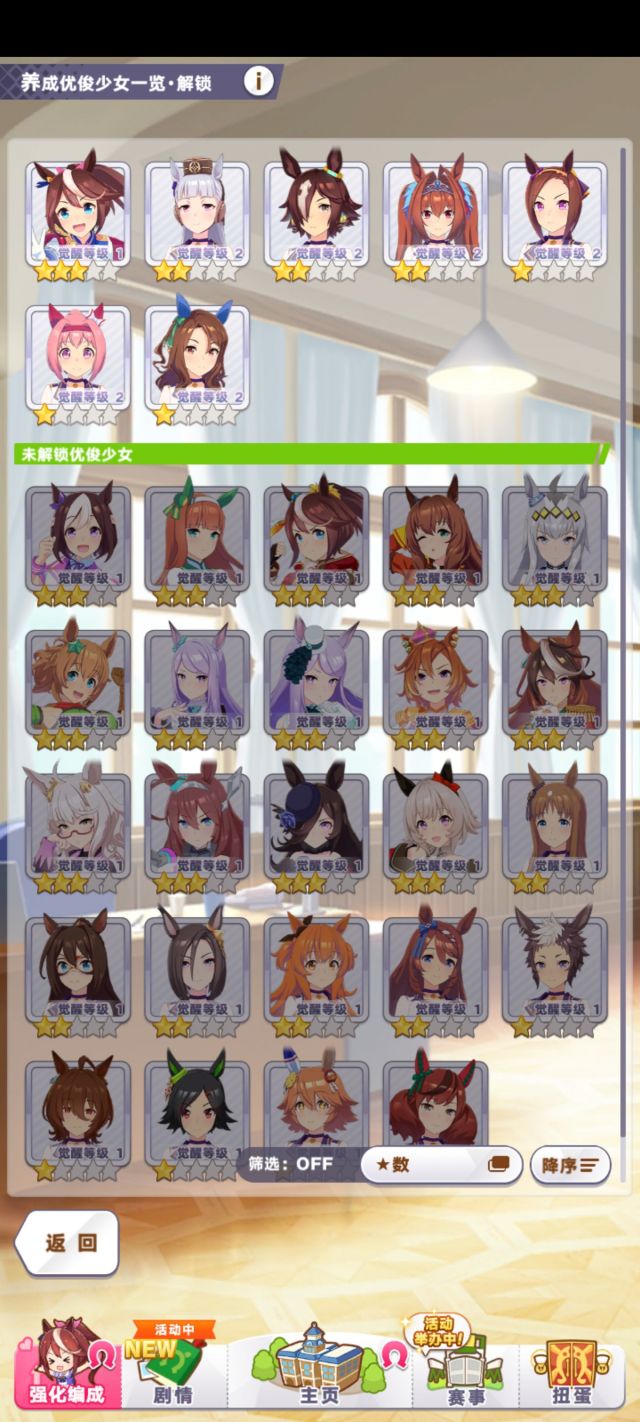Select the pink-haired unlocked girl card
This screenshot has height=1422, width=640.
(78, 360)
